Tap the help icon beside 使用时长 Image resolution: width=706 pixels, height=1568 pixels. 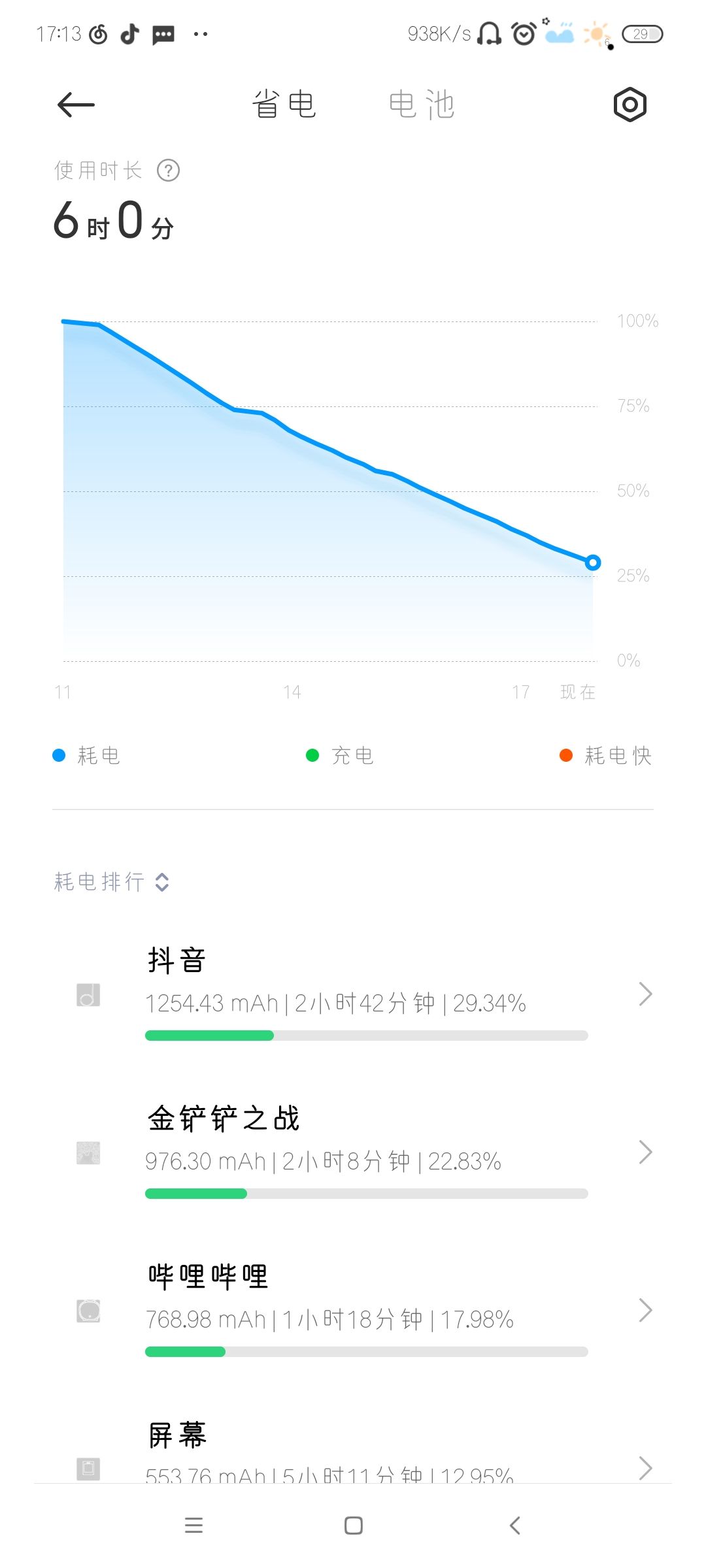[168, 171]
